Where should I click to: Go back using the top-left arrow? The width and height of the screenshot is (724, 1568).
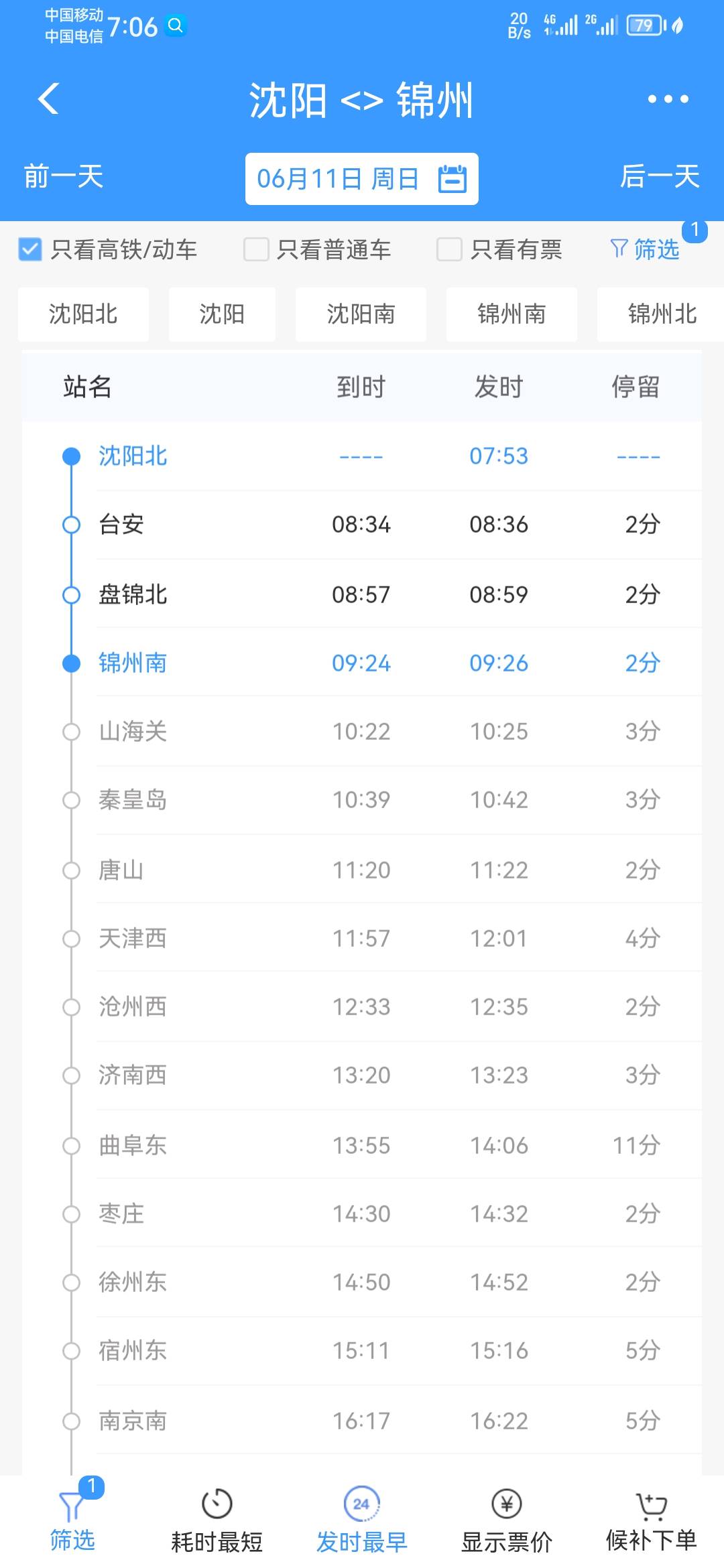(49, 99)
